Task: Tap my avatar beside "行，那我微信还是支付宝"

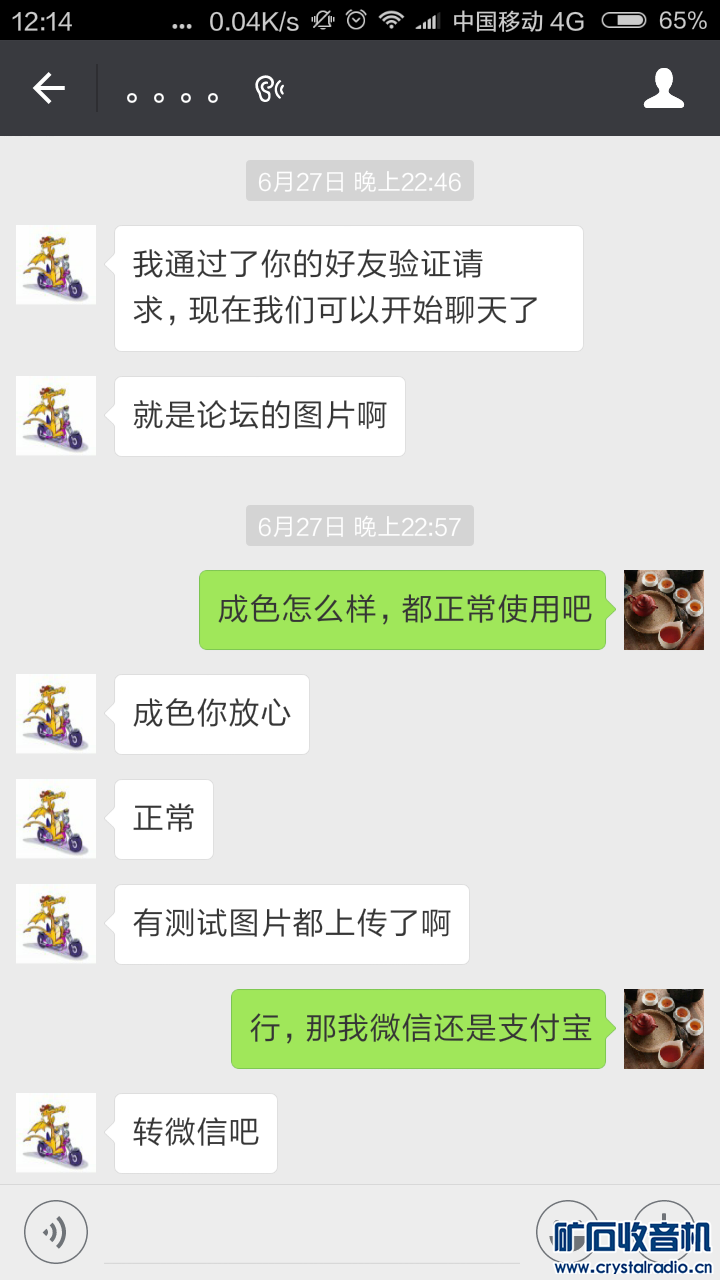Action: (663, 1029)
